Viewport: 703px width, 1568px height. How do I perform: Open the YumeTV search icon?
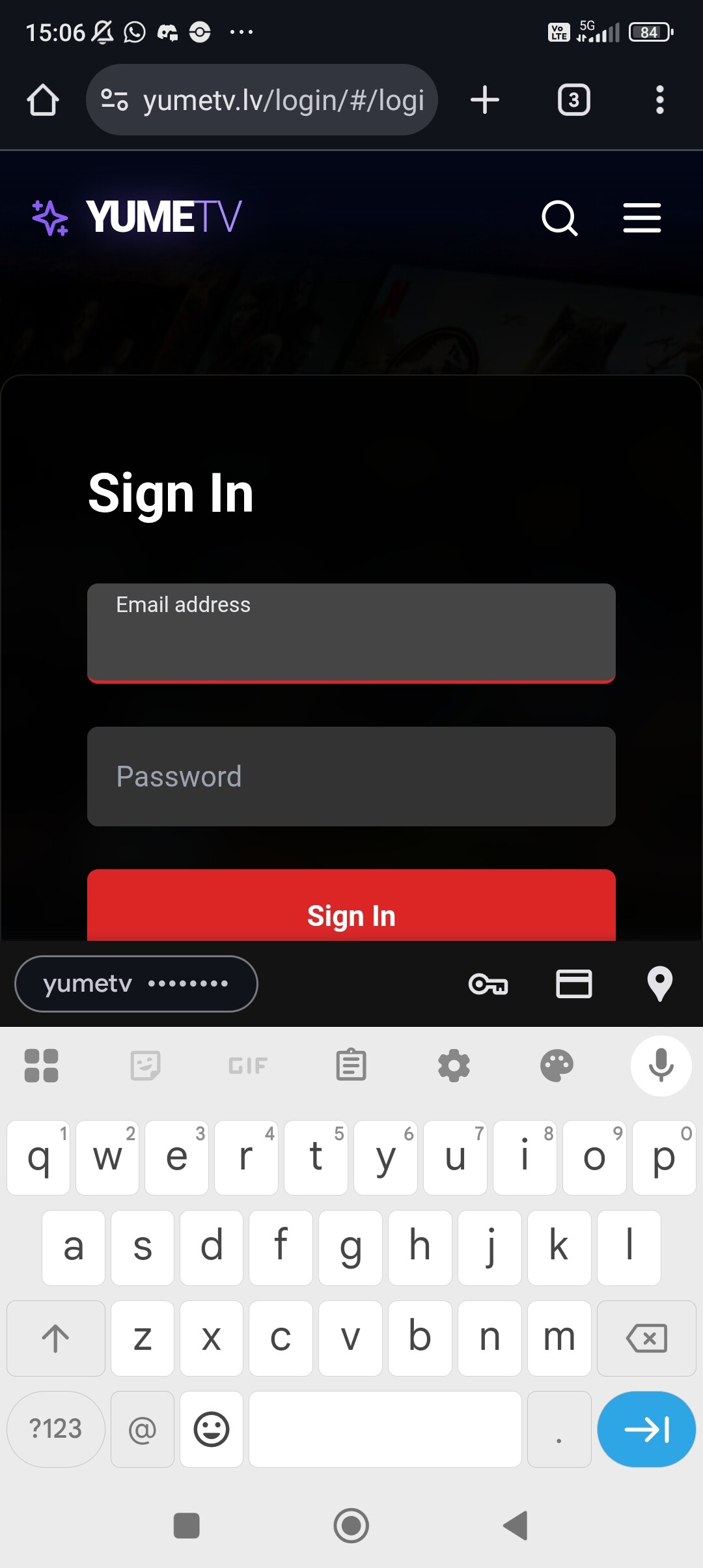(x=560, y=217)
